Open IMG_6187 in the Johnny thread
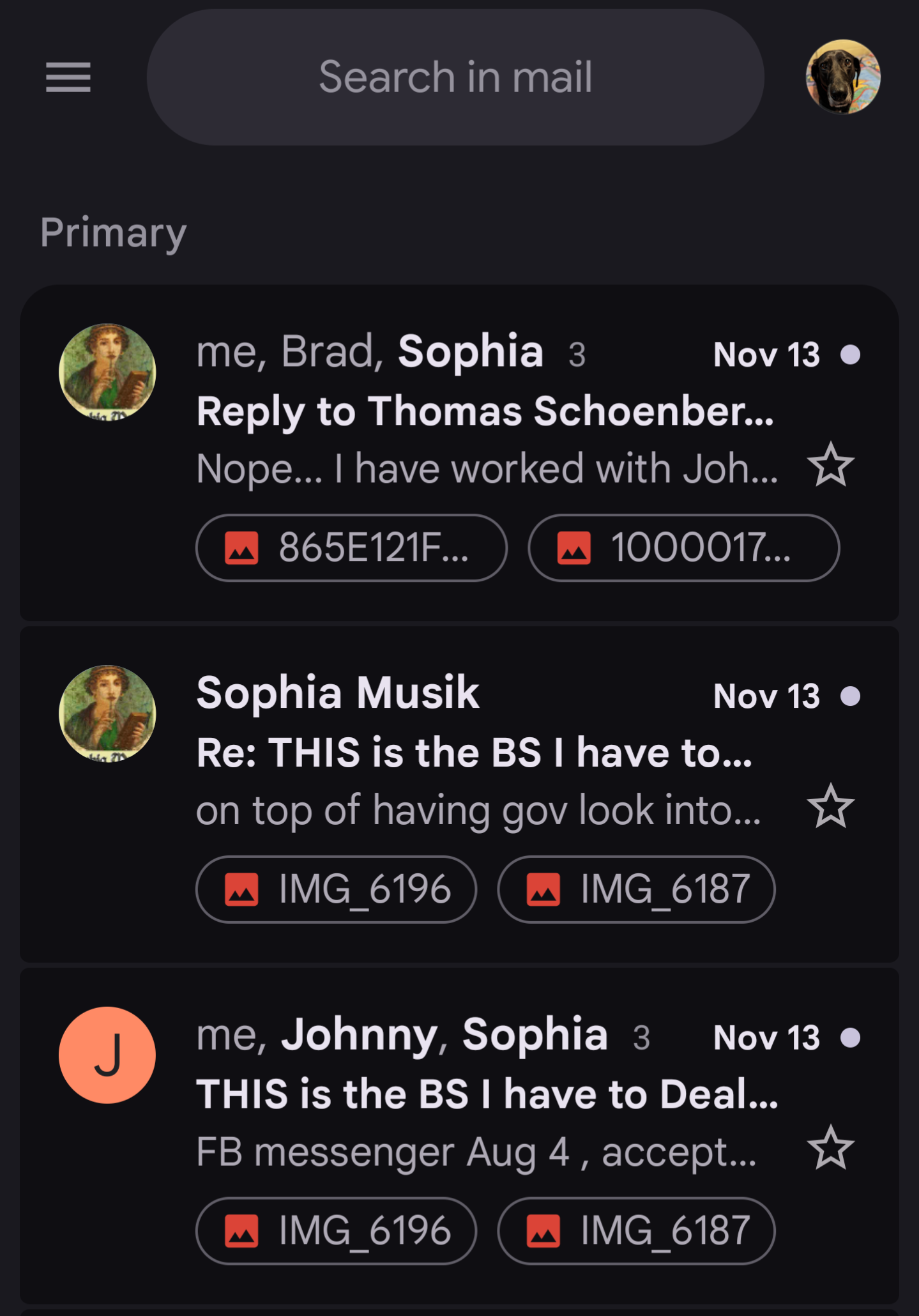This screenshot has height=1316, width=919. pos(636,1231)
